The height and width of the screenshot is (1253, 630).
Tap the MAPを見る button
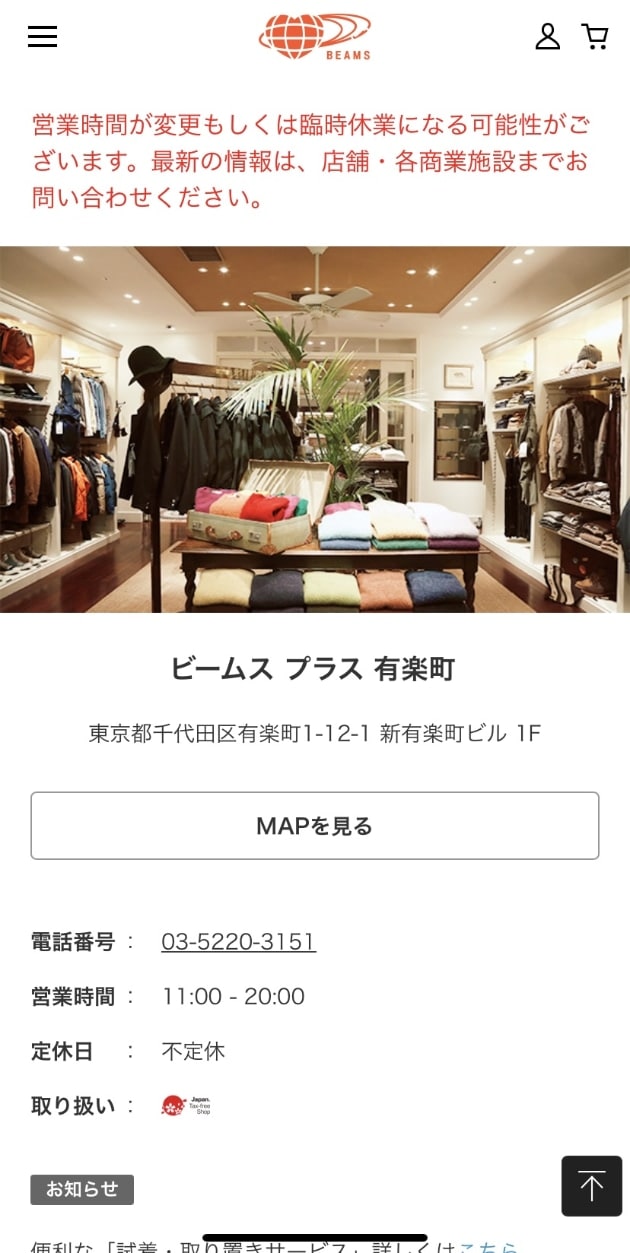pos(314,826)
